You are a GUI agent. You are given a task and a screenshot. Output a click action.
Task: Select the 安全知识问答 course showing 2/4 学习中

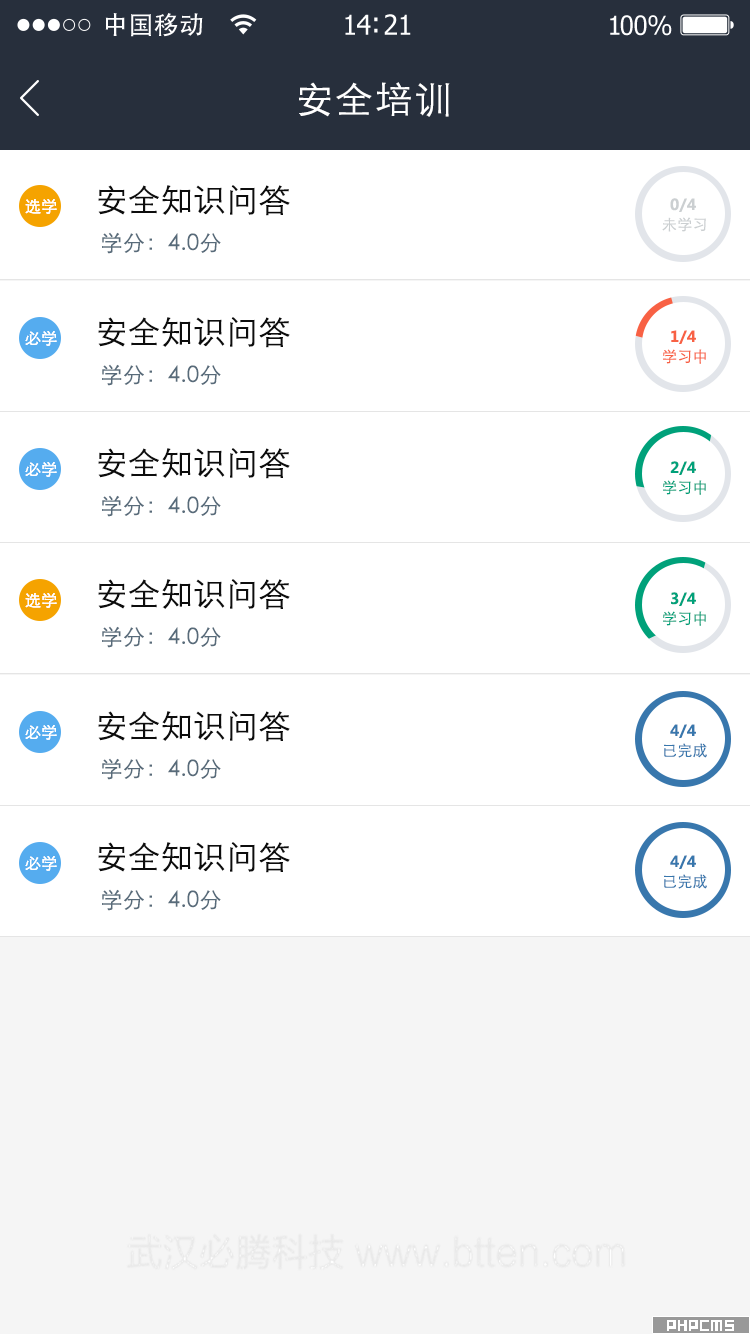[x=375, y=477]
